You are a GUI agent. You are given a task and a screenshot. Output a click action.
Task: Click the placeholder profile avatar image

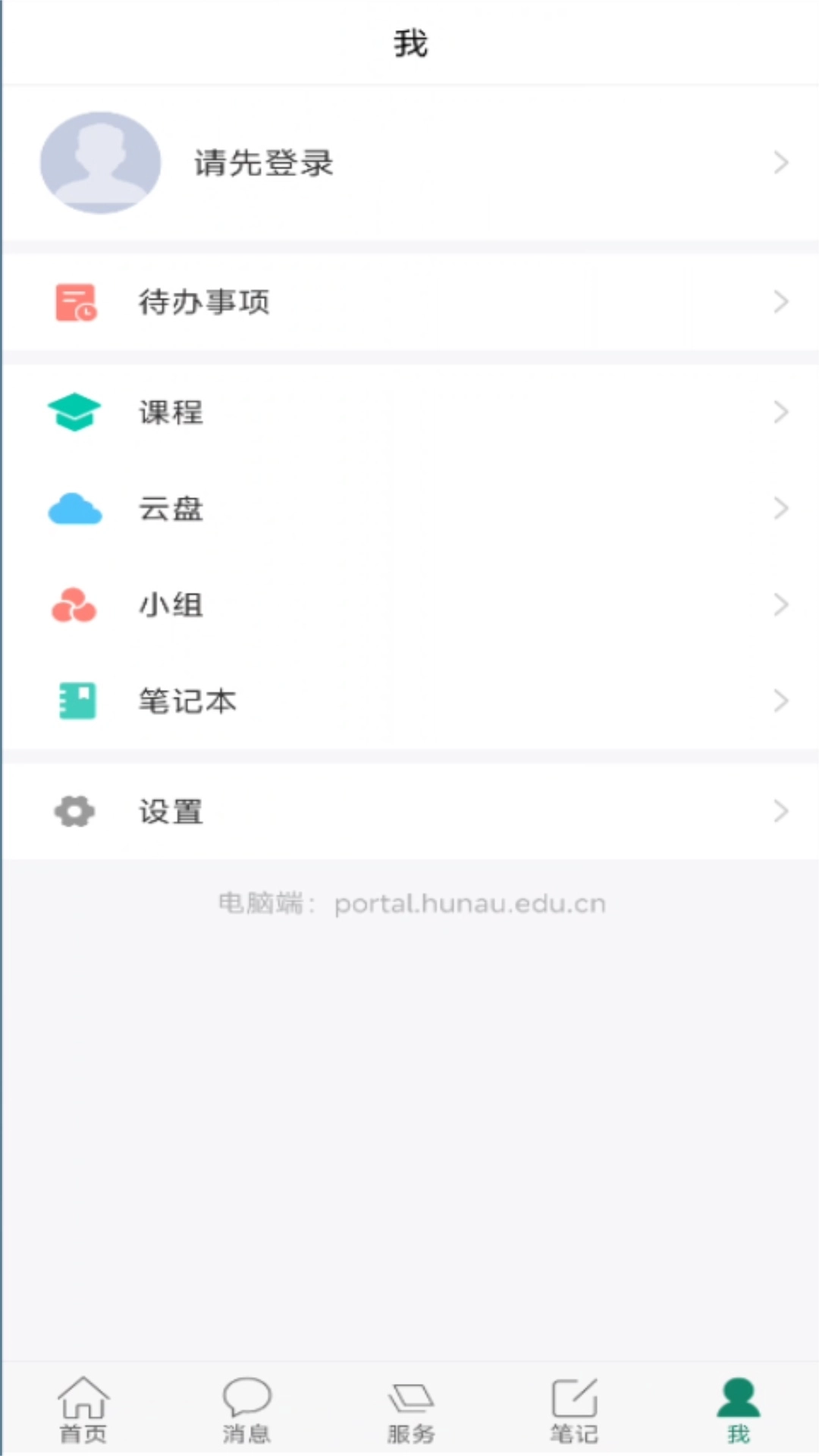tap(99, 162)
